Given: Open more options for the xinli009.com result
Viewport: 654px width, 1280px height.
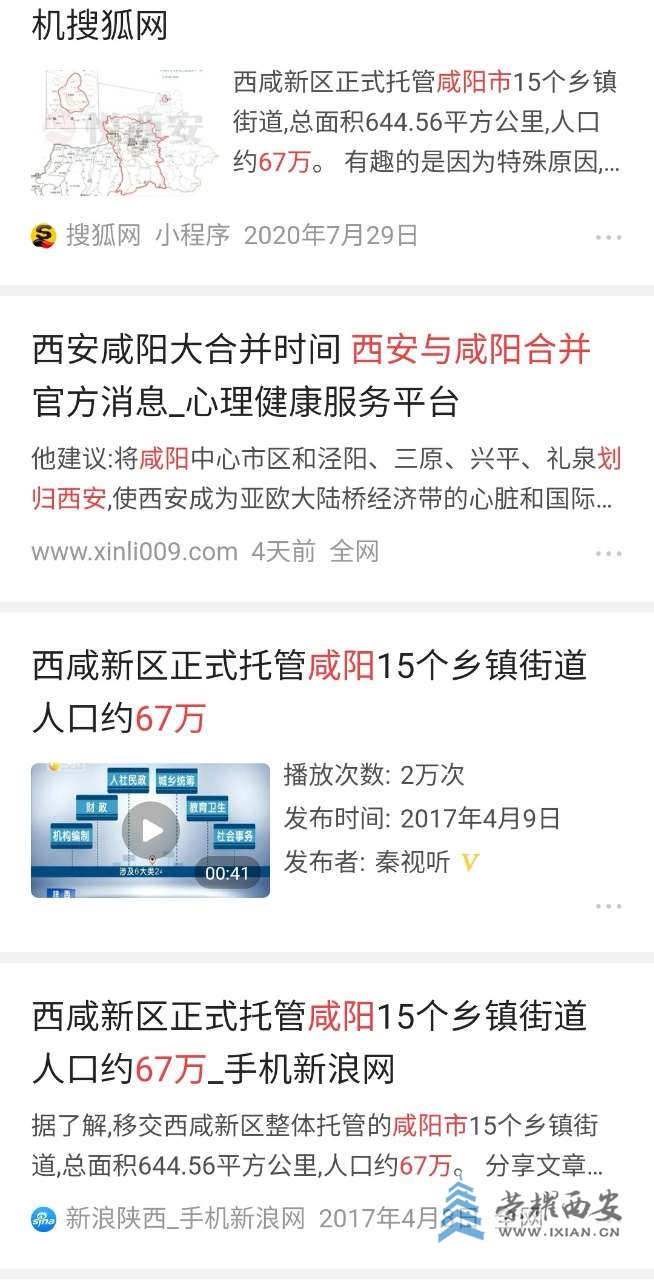Looking at the screenshot, I should 609,553.
